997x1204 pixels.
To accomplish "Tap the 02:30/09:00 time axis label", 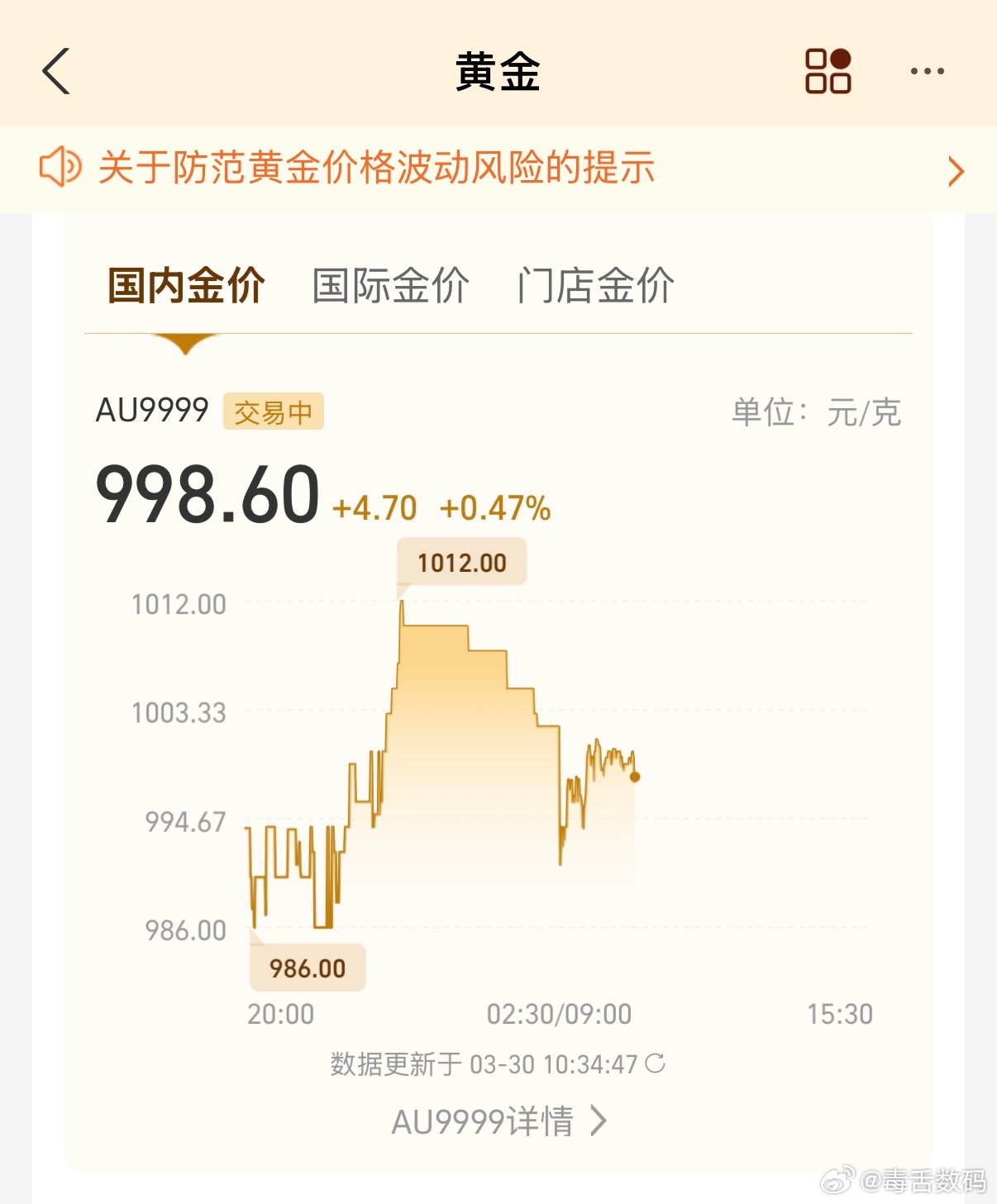I will (557, 1013).
